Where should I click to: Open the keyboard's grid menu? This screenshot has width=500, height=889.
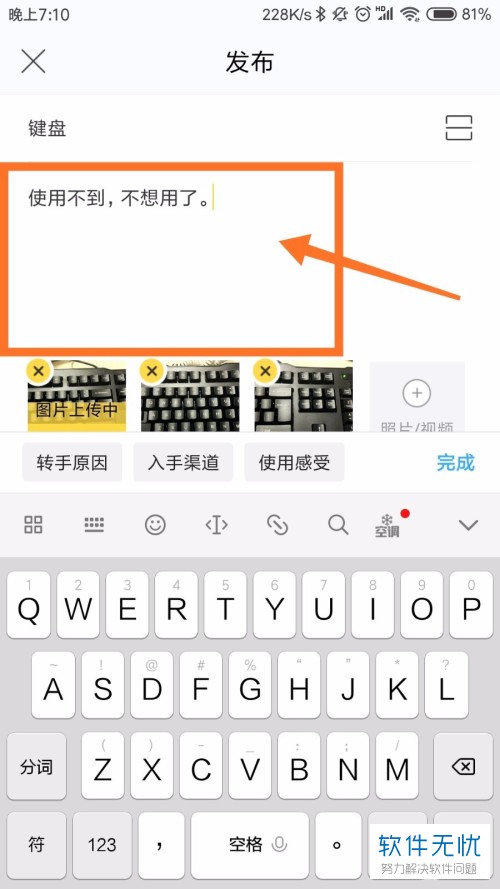tap(33, 525)
